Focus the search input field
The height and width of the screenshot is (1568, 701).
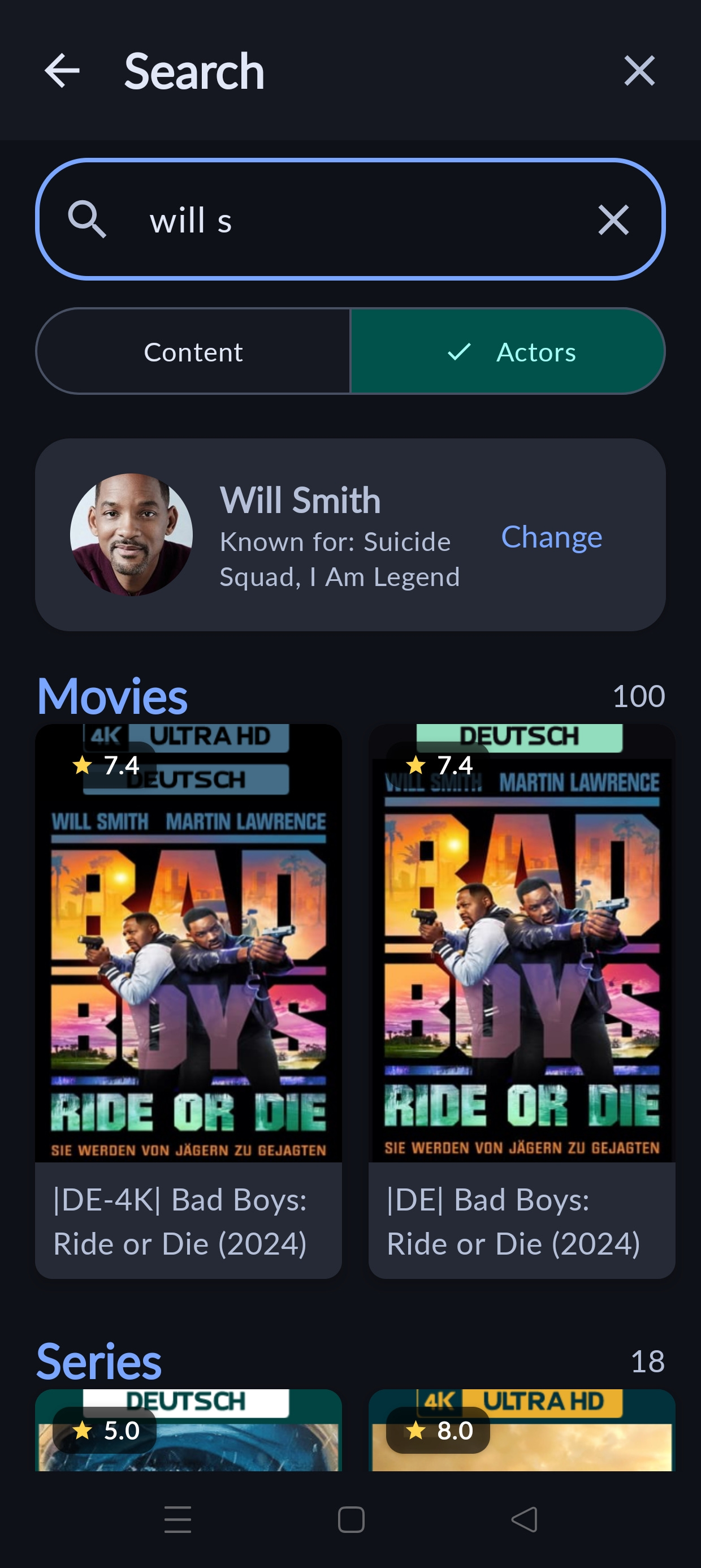point(365,219)
